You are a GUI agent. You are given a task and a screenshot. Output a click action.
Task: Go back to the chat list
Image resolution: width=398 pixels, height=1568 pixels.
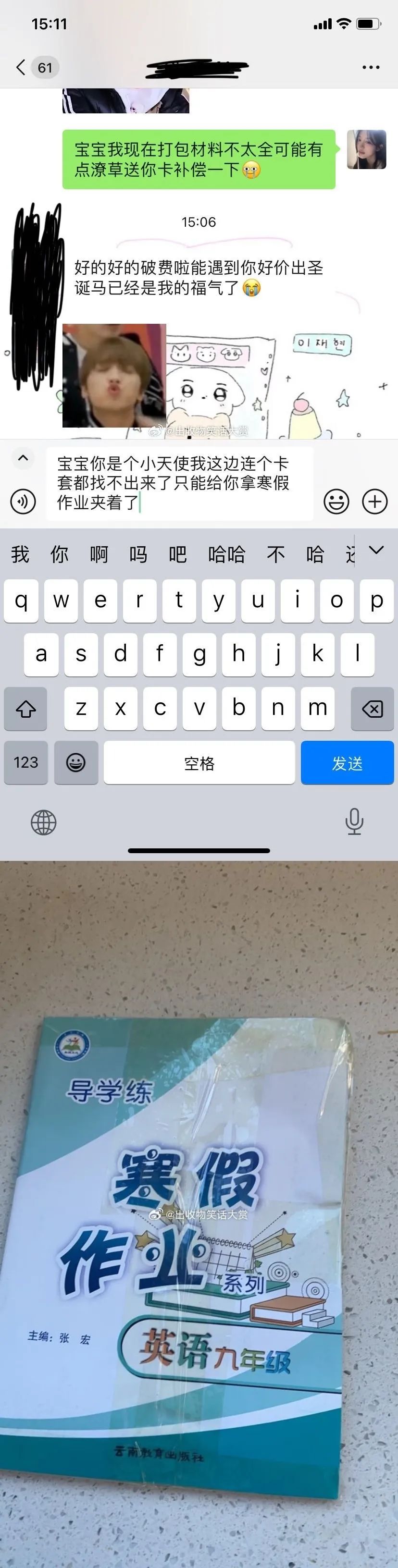coord(21,67)
